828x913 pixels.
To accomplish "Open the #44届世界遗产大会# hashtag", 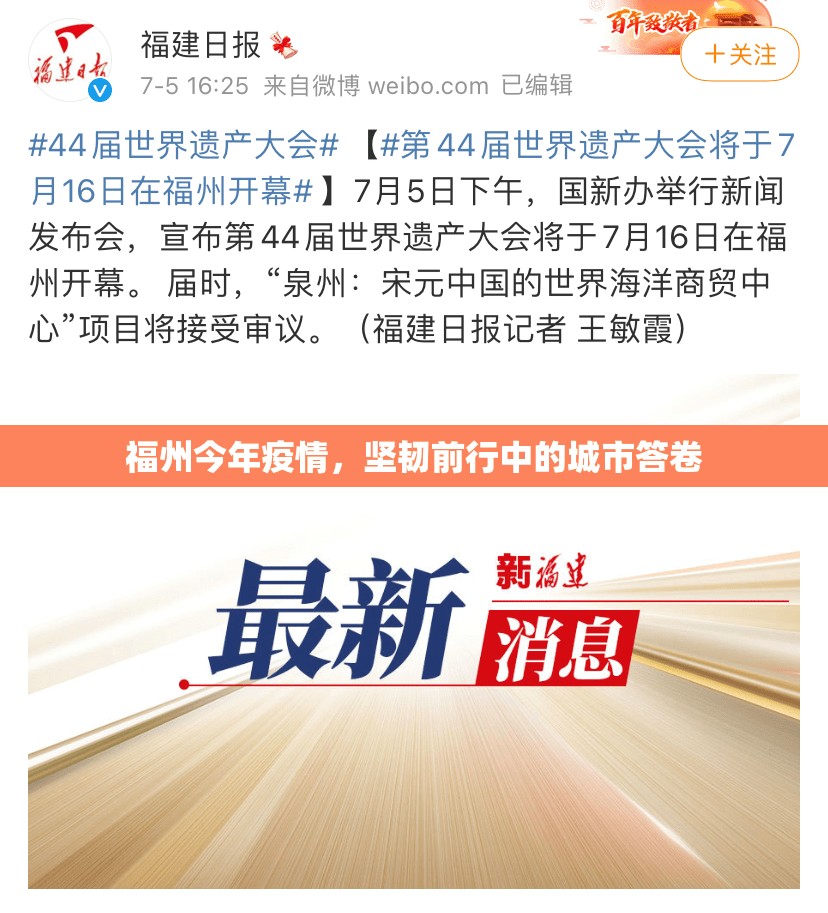I will (183, 147).
